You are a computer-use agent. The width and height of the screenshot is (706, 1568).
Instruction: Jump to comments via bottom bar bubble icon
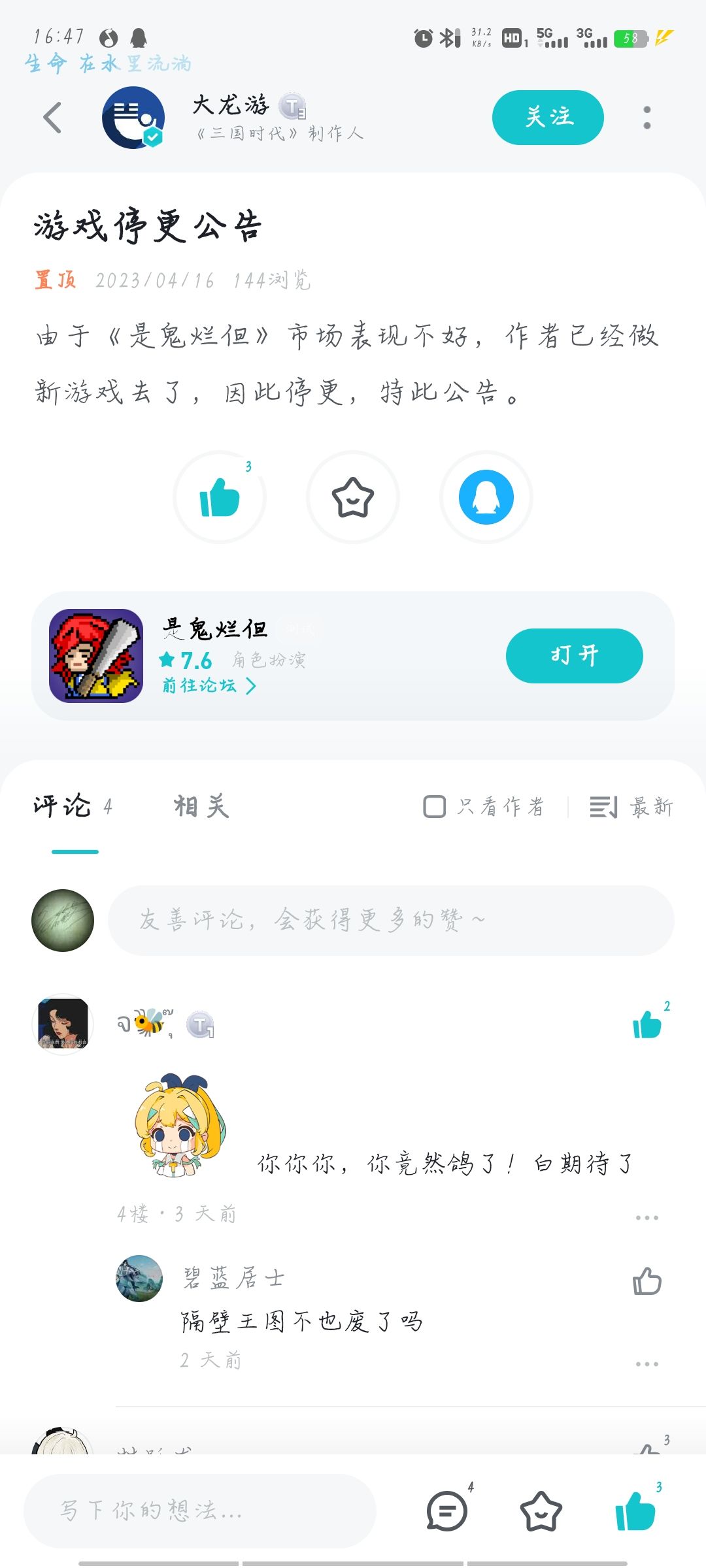pyautogui.click(x=447, y=1511)
